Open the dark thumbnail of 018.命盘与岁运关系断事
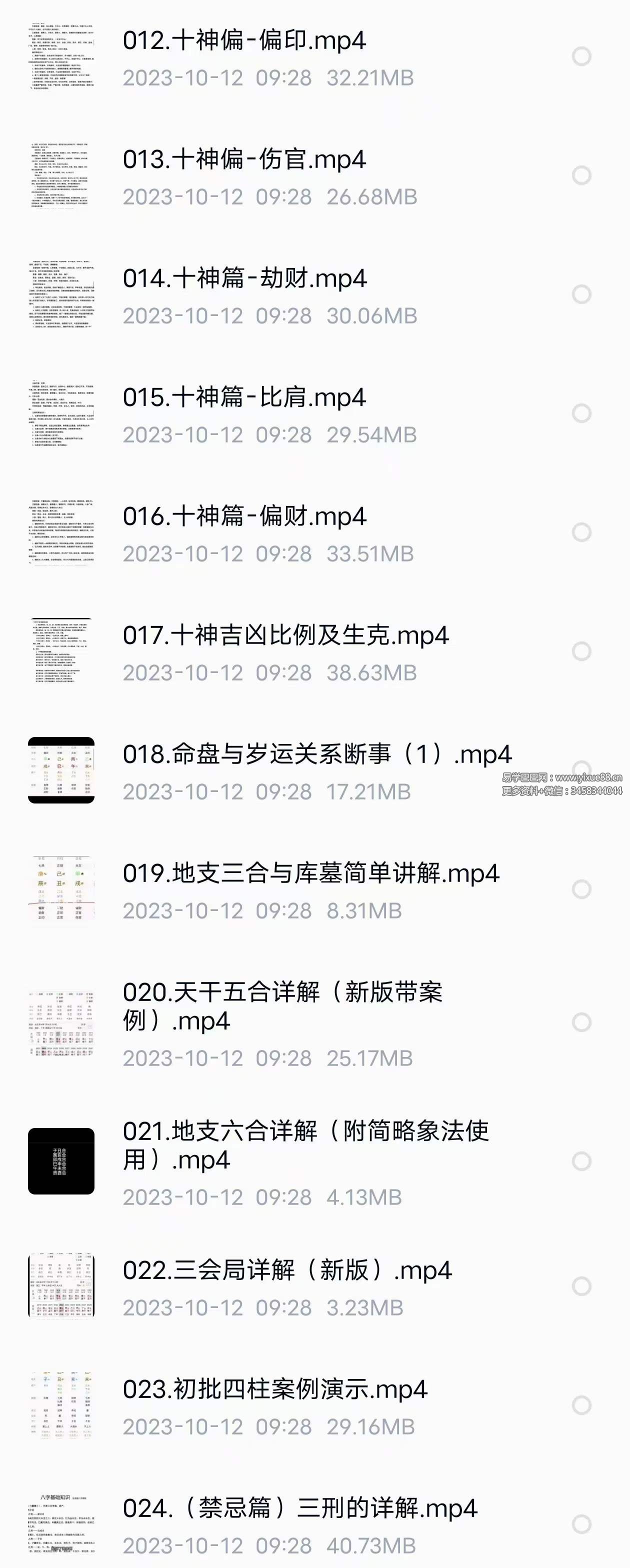 62,770
